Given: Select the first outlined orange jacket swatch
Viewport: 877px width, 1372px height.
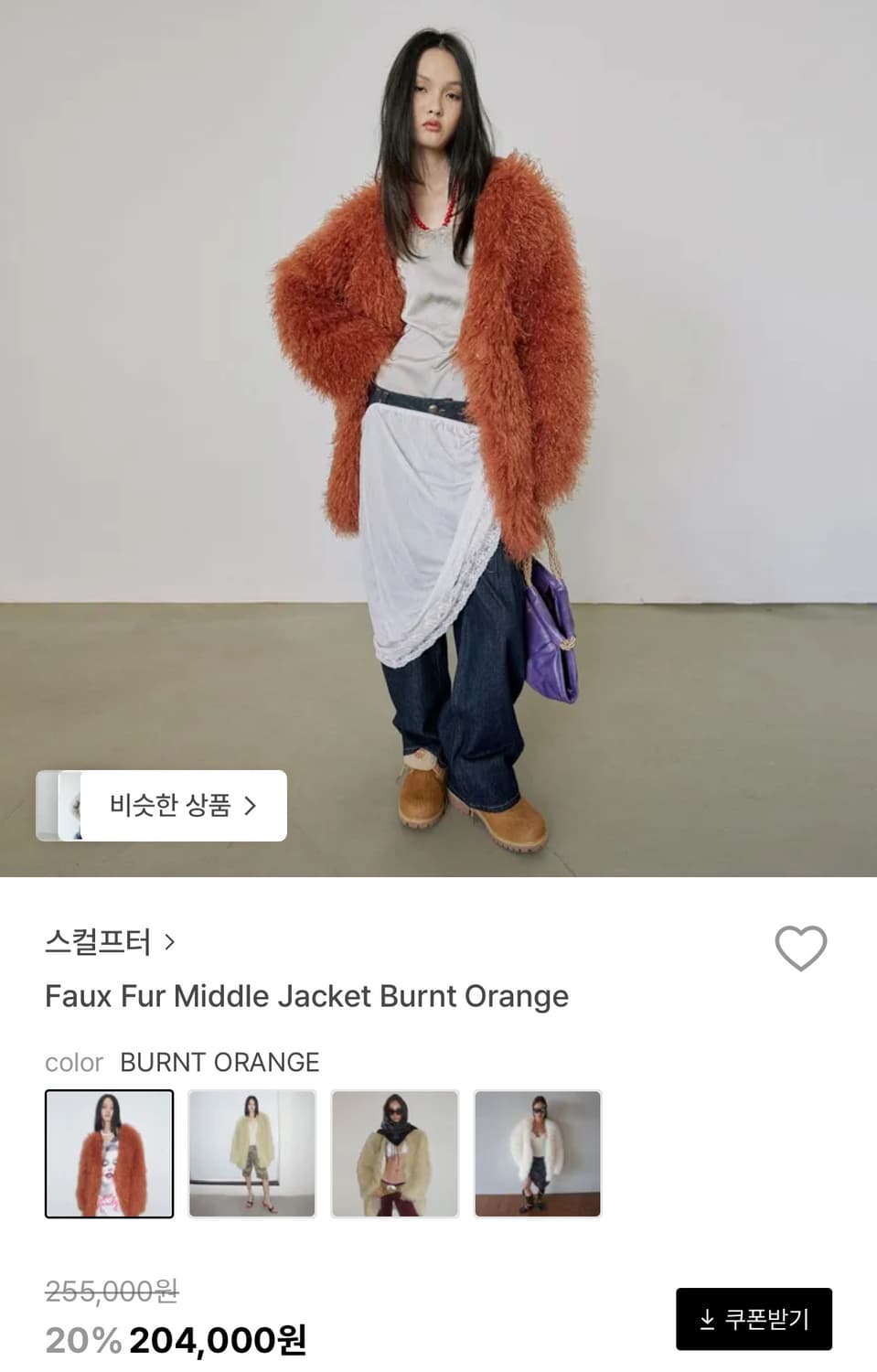Looking at the screenshot, I should [109, 1152].
